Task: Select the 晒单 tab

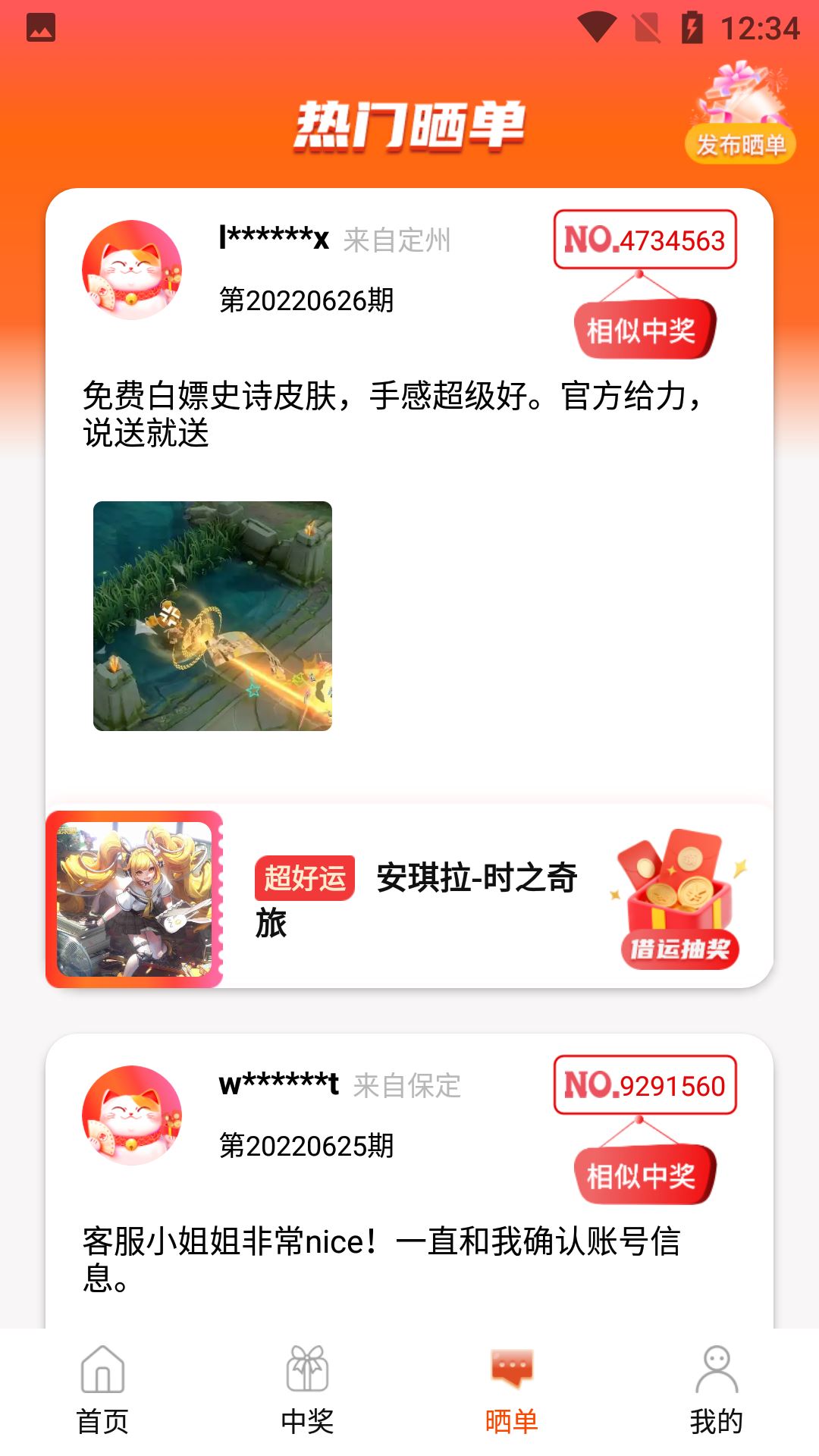Action: coord(512,1391)
